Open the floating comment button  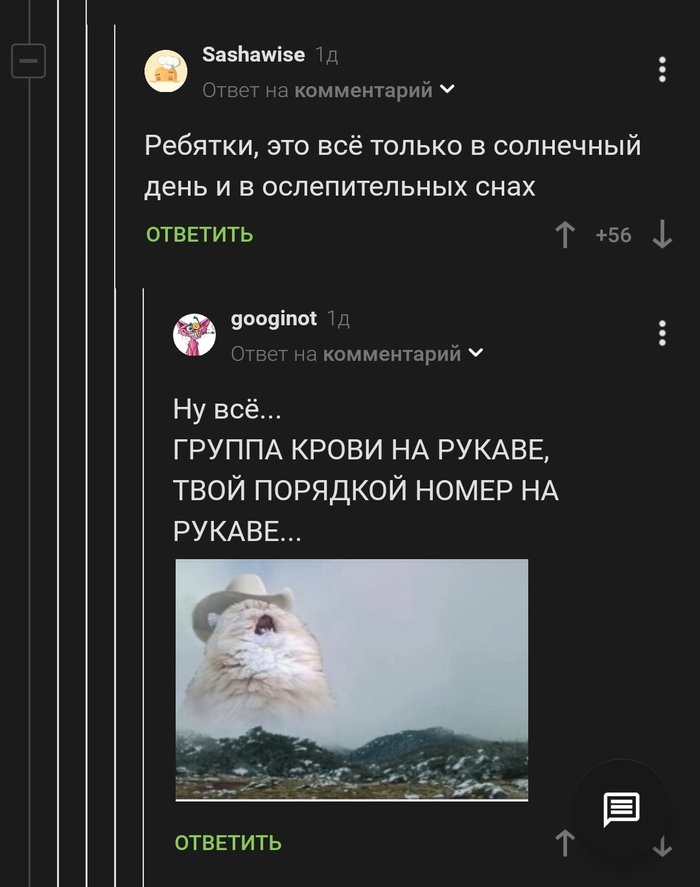(621, 809)
